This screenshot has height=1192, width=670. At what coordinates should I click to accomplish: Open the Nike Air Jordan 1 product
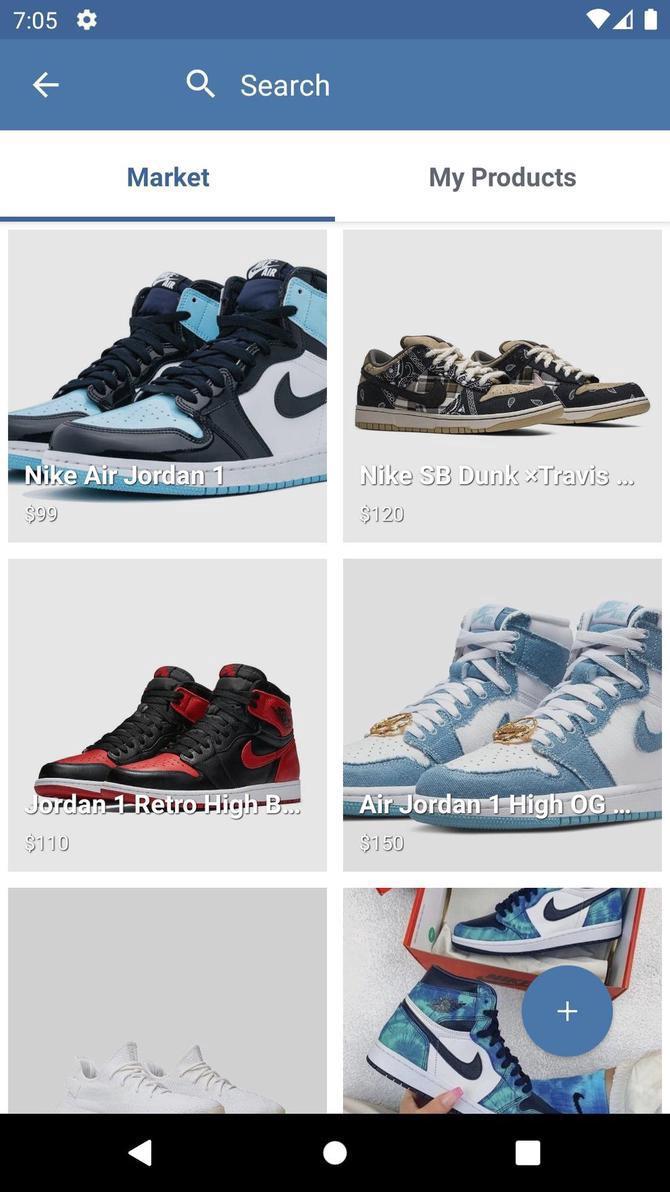coord(167,386)
